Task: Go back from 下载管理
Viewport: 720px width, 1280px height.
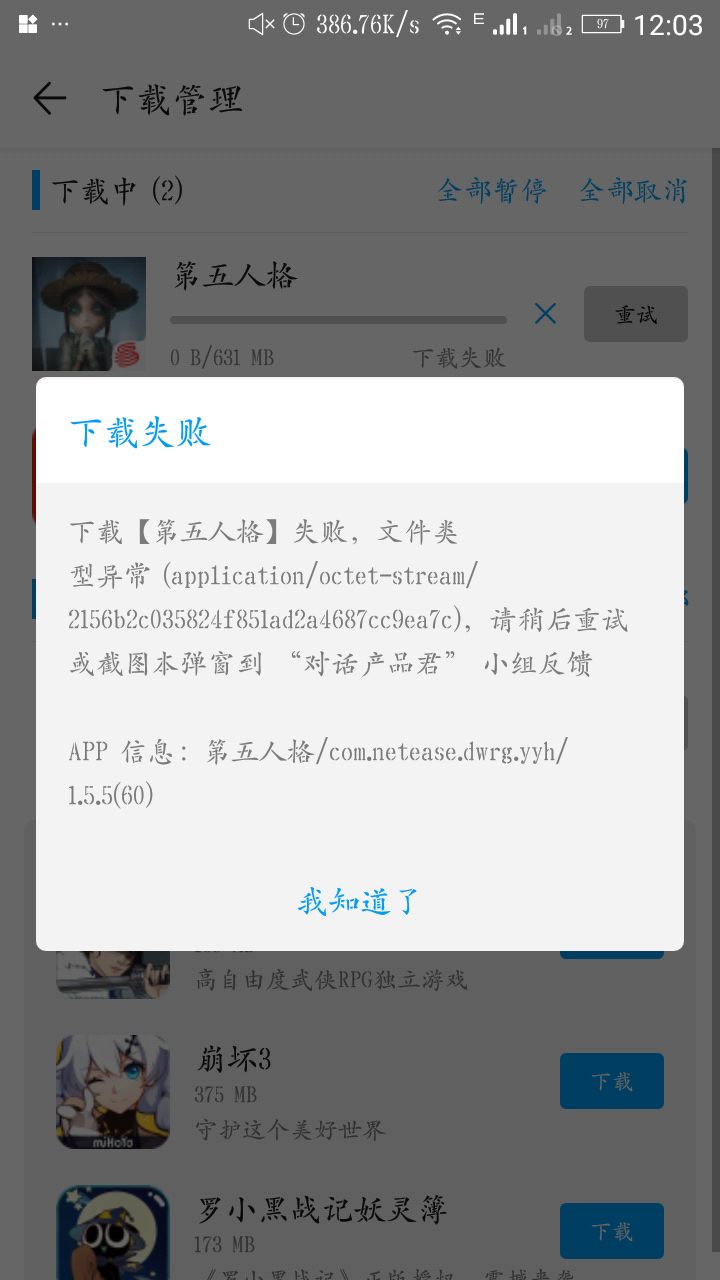Action: pos(49,99)
